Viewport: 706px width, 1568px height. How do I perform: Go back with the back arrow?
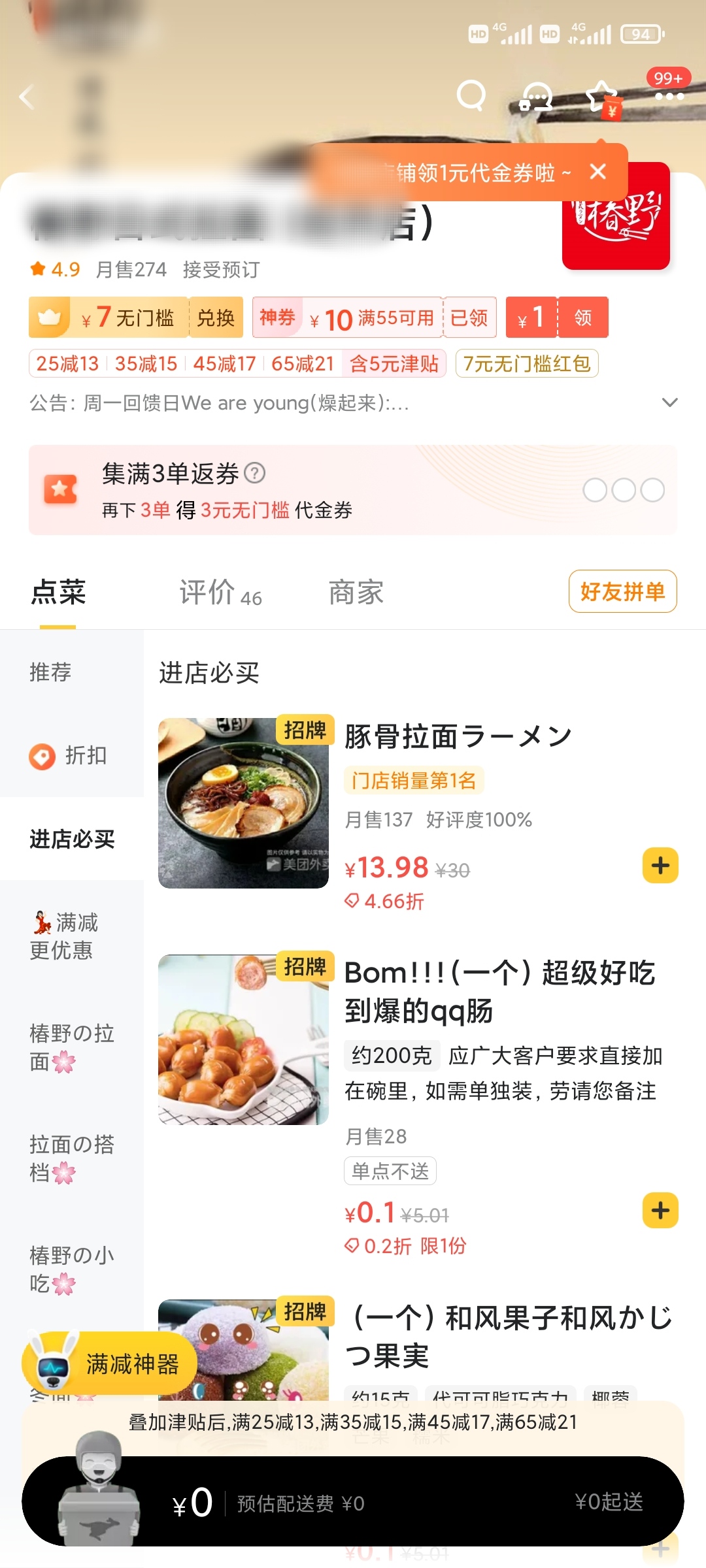click(x=27, y=96)
